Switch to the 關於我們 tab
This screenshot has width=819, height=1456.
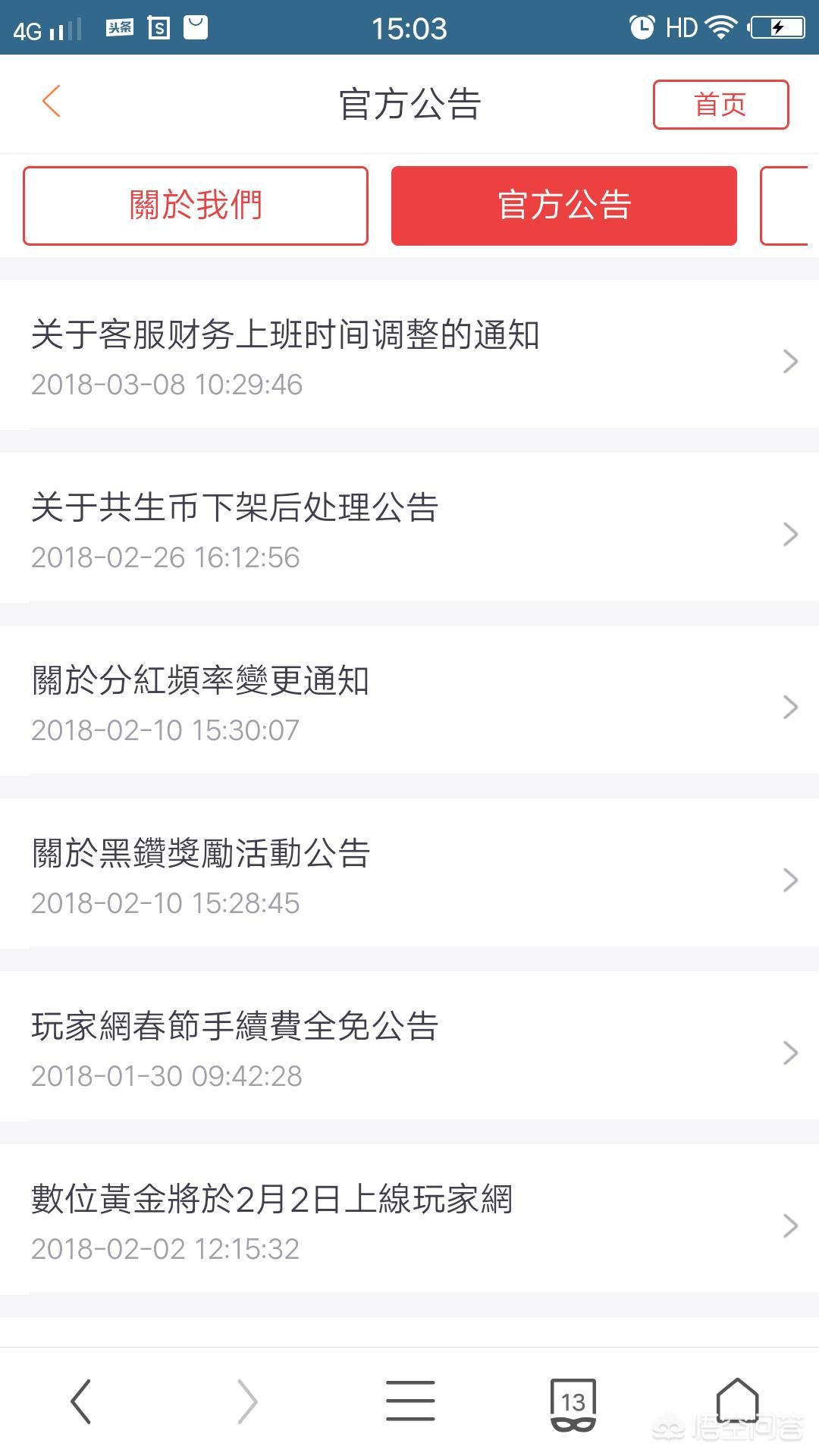pos(196,206)
